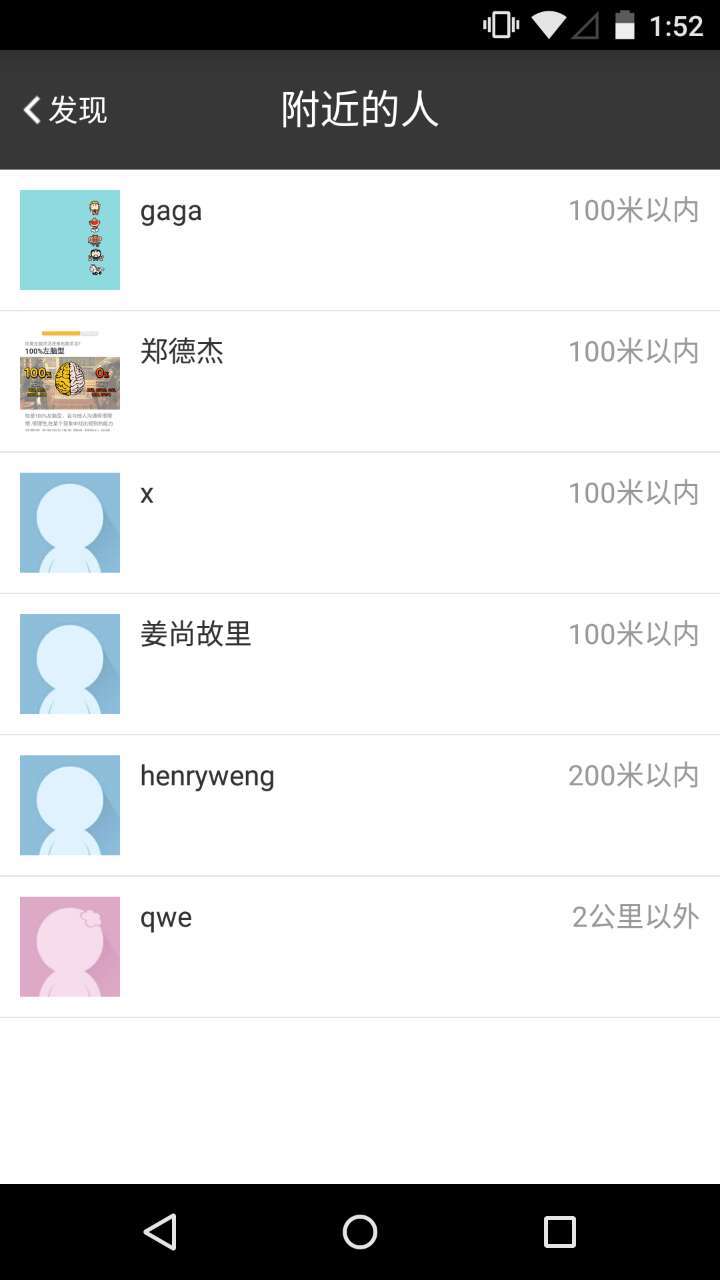Image resolution: width=720 pixels, height=1280 pixels.
Task: View henryweng in nearby people
Action: (360, 805)
